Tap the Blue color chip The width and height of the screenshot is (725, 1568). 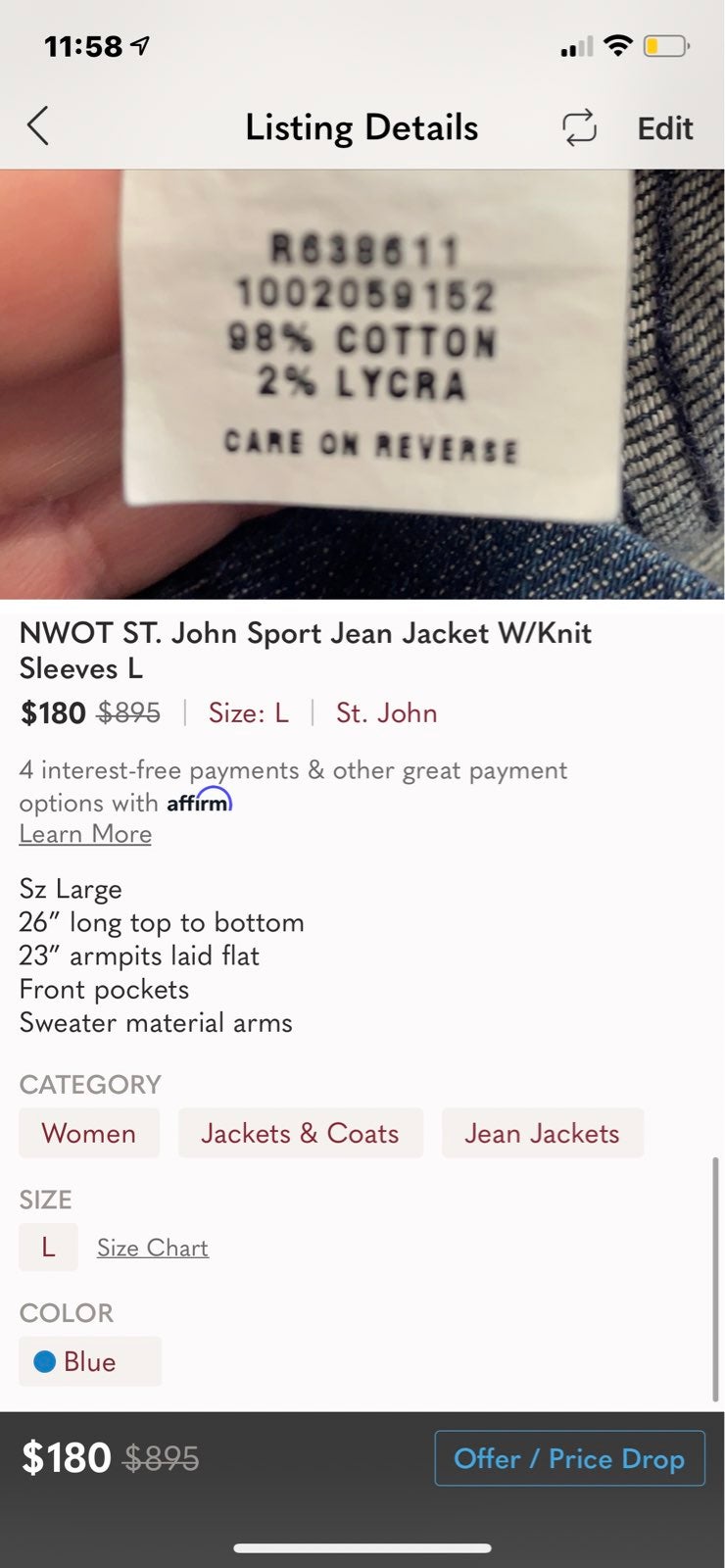pyautogui.click(x=90, y=1361)
